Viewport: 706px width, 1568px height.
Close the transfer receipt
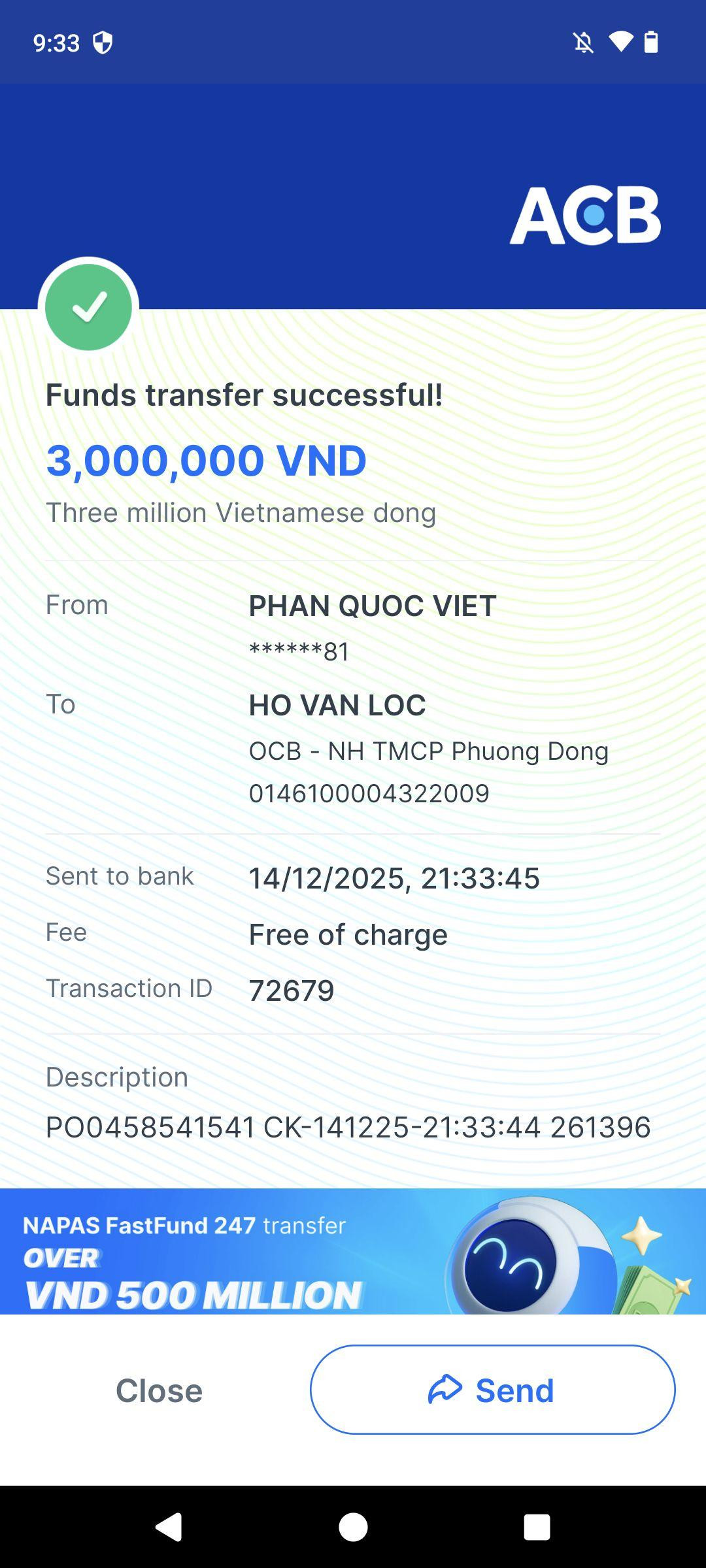point(159,1390)
